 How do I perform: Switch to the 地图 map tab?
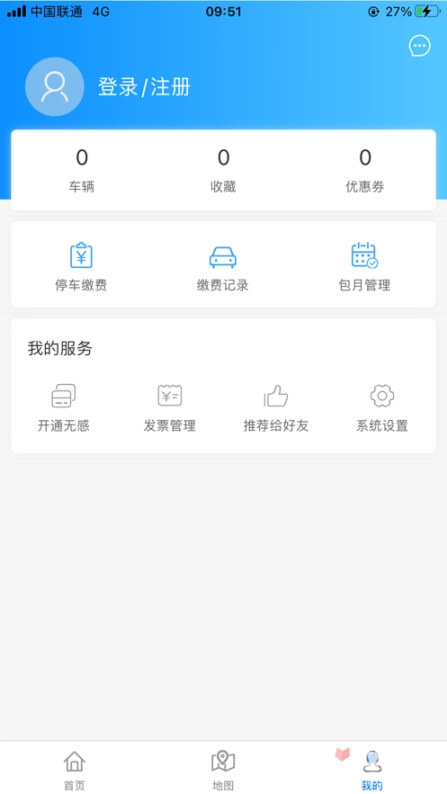[223, 770]
